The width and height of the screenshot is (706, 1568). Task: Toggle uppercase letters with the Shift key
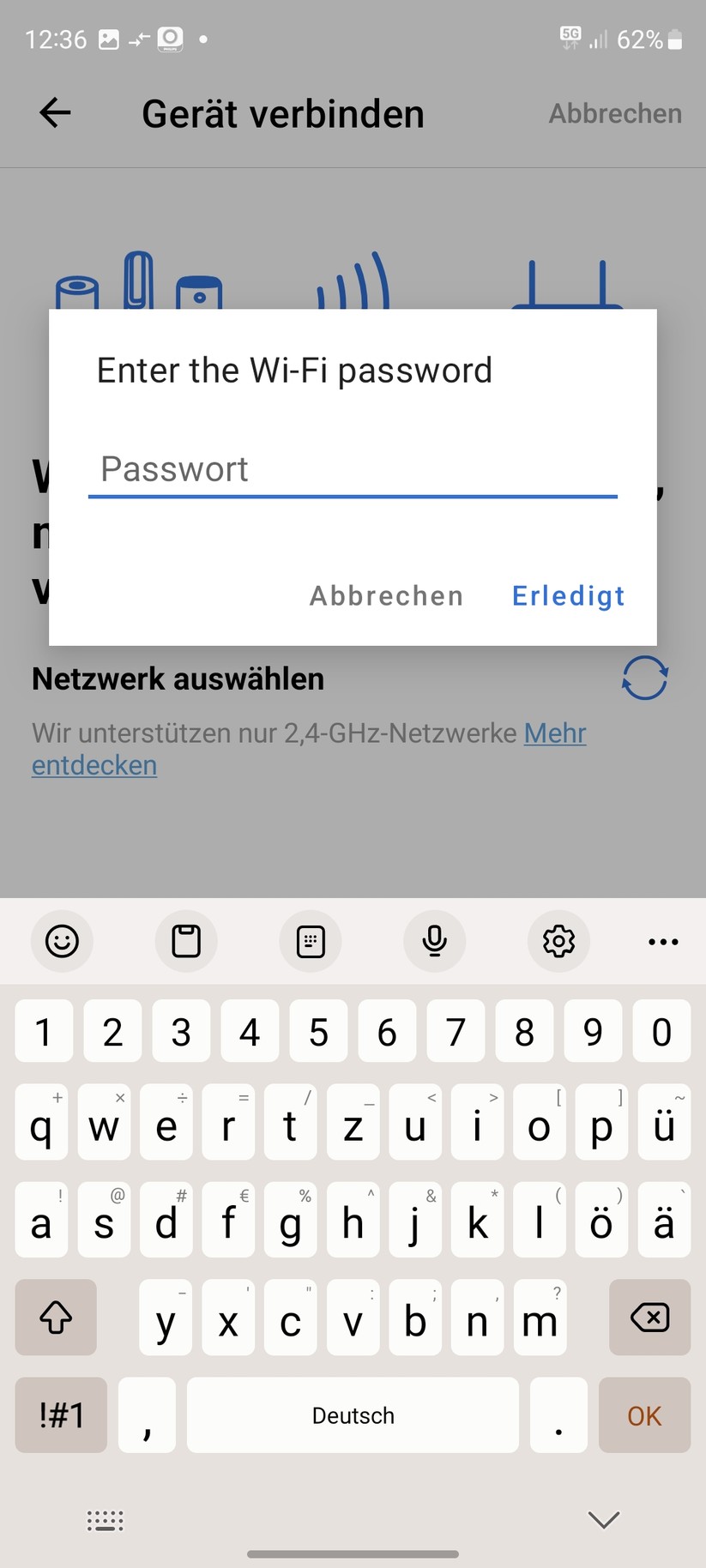pyautogui.click(x=55, y=1318)
